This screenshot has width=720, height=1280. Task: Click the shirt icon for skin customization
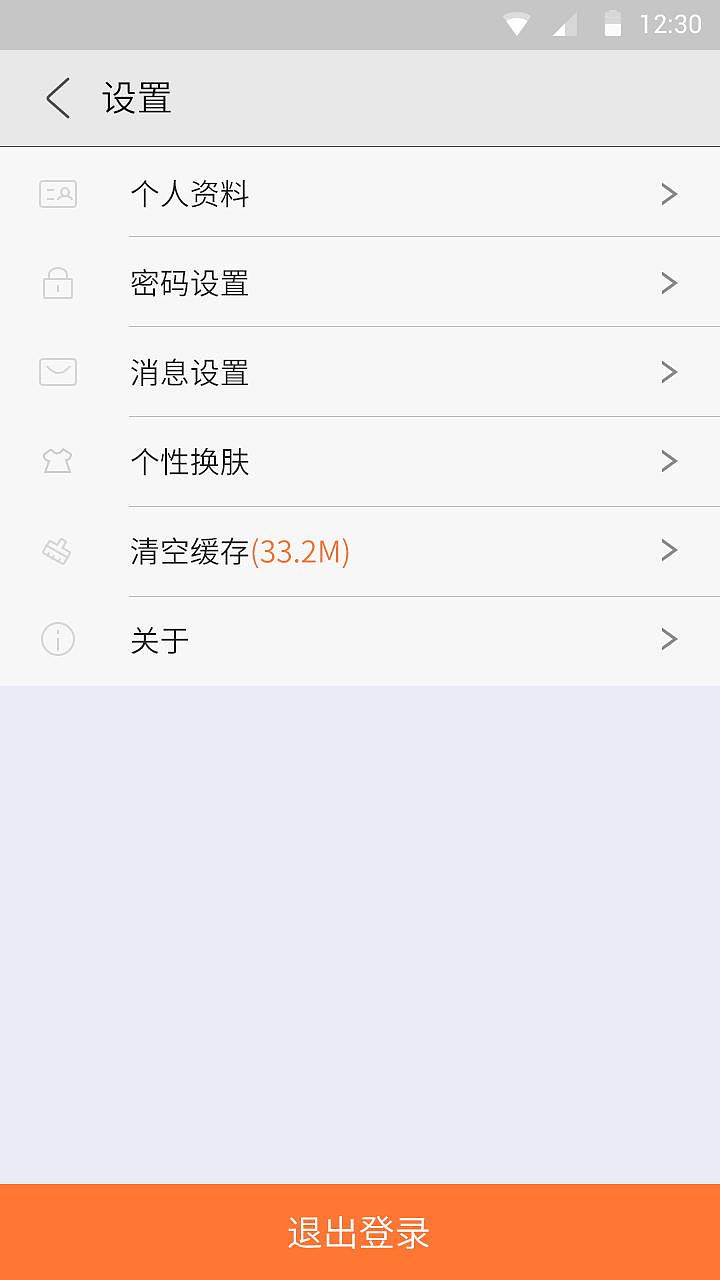tap(57, 461)
